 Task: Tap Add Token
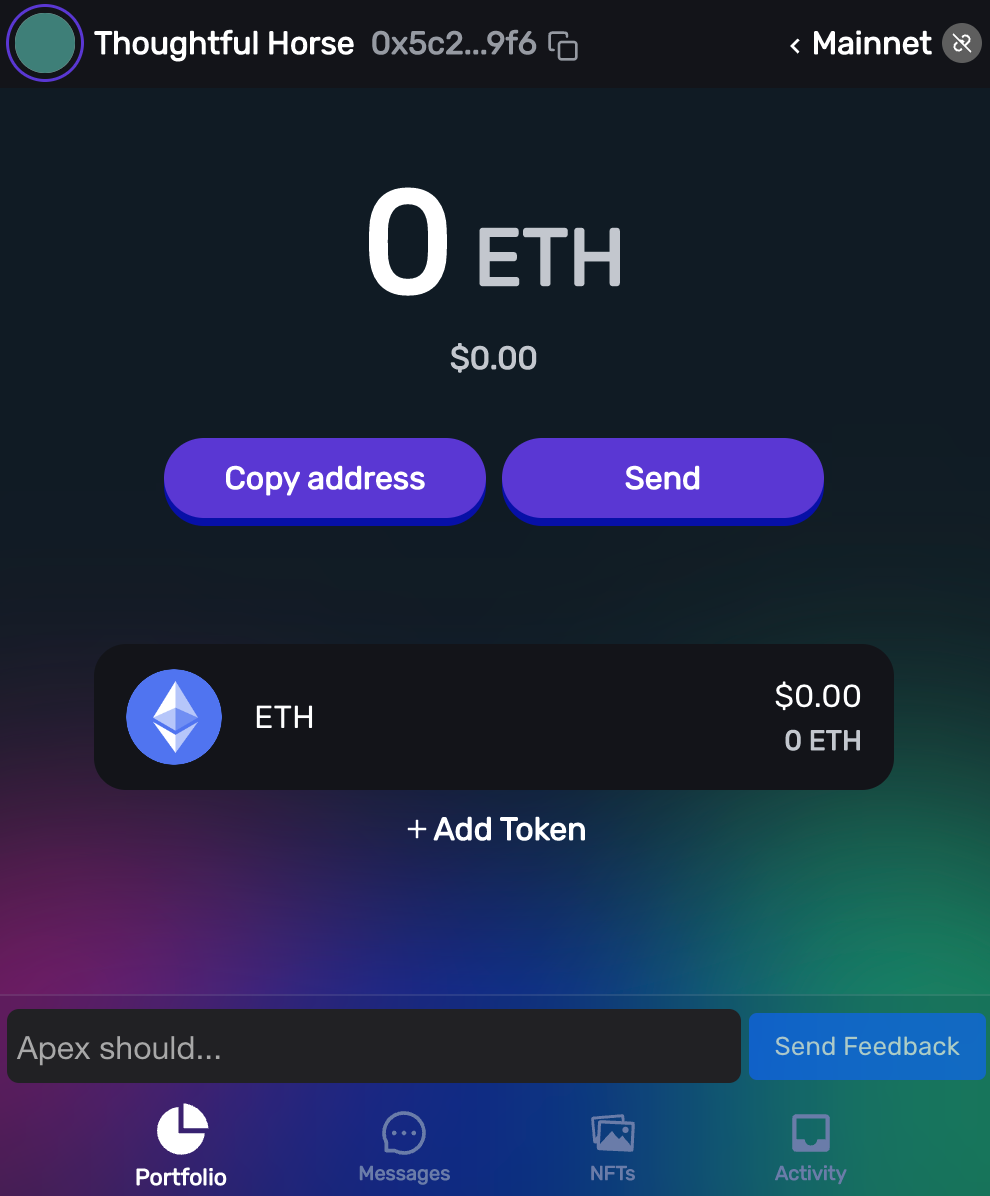(496, 829)
